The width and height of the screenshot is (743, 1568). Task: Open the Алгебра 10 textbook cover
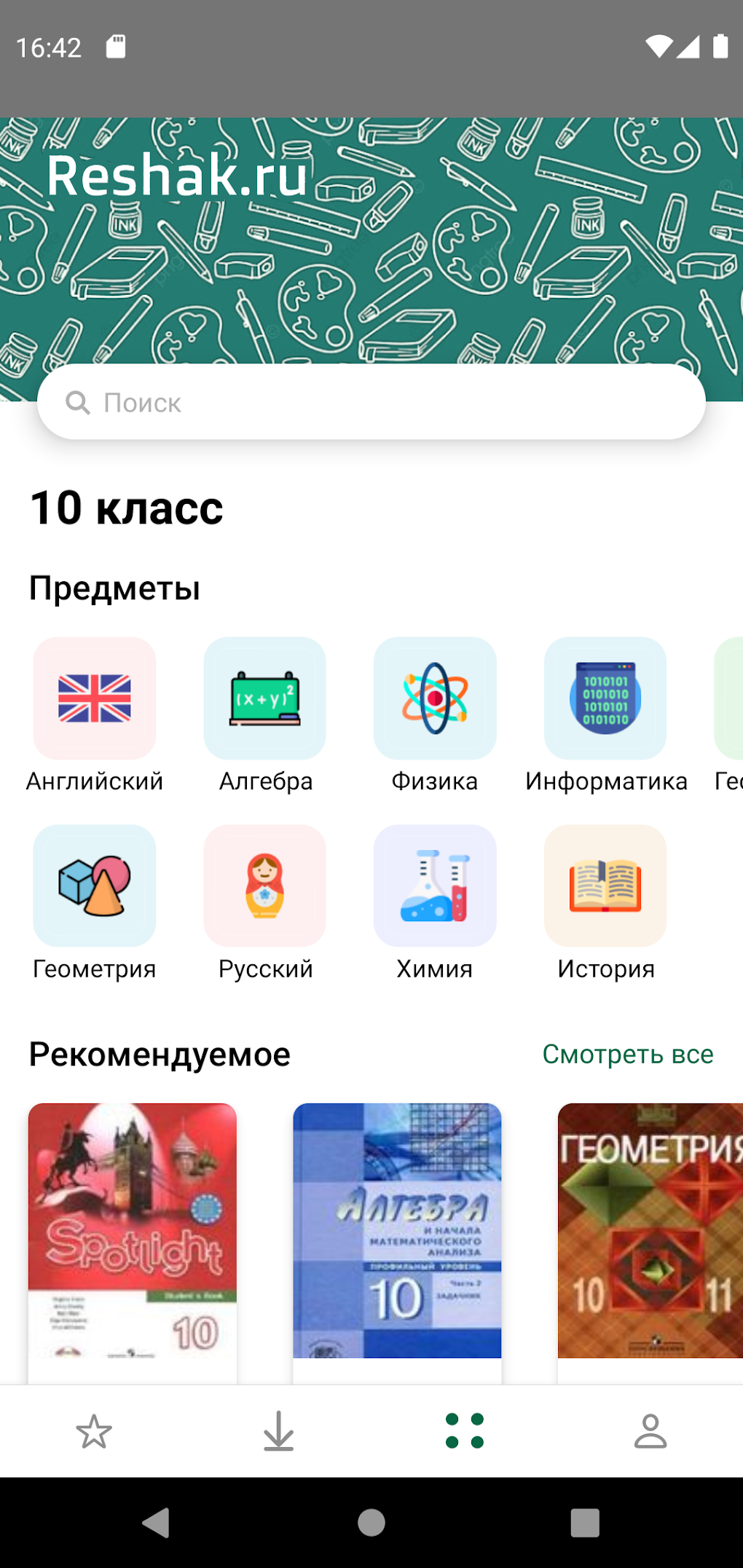pos(397,1231)
